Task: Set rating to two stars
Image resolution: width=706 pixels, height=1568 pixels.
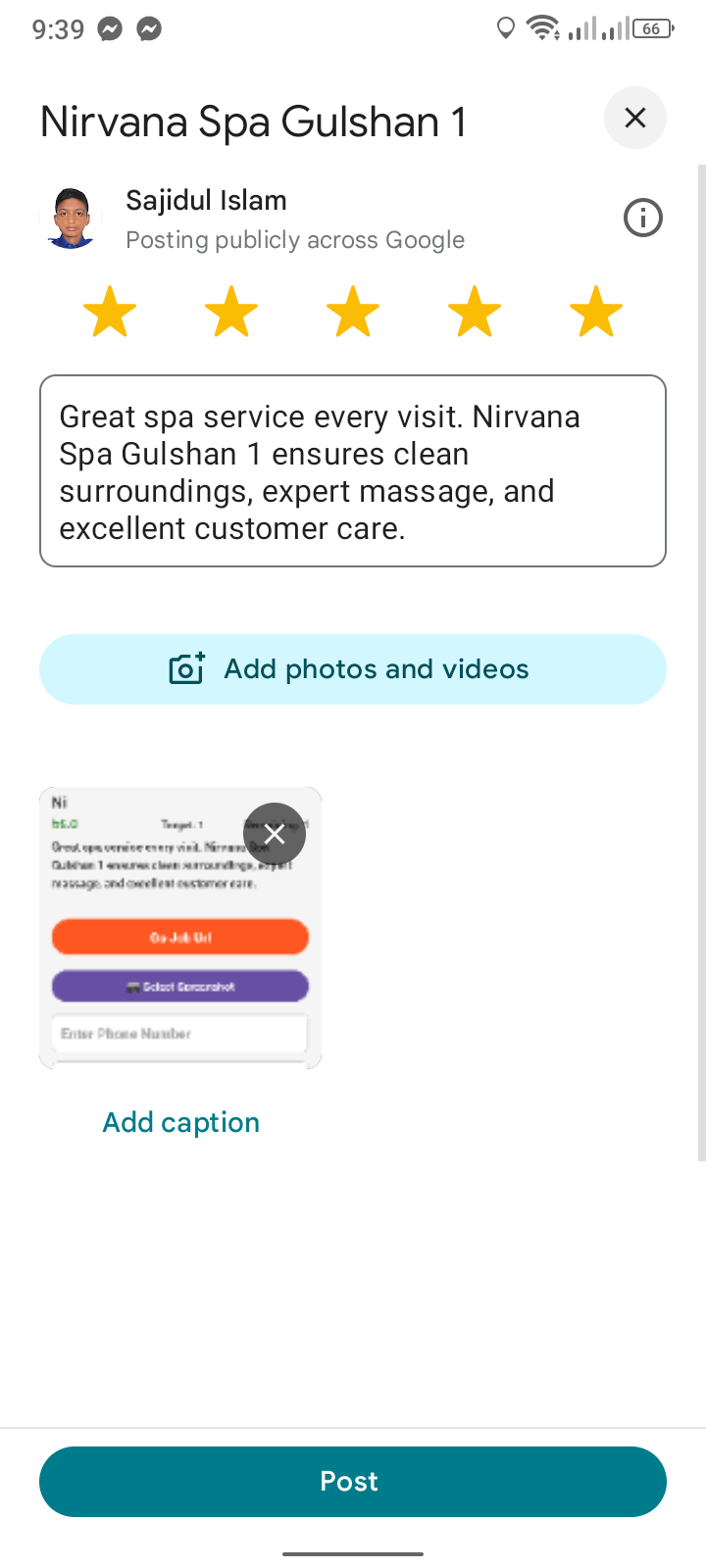Action: pos(231,312)
